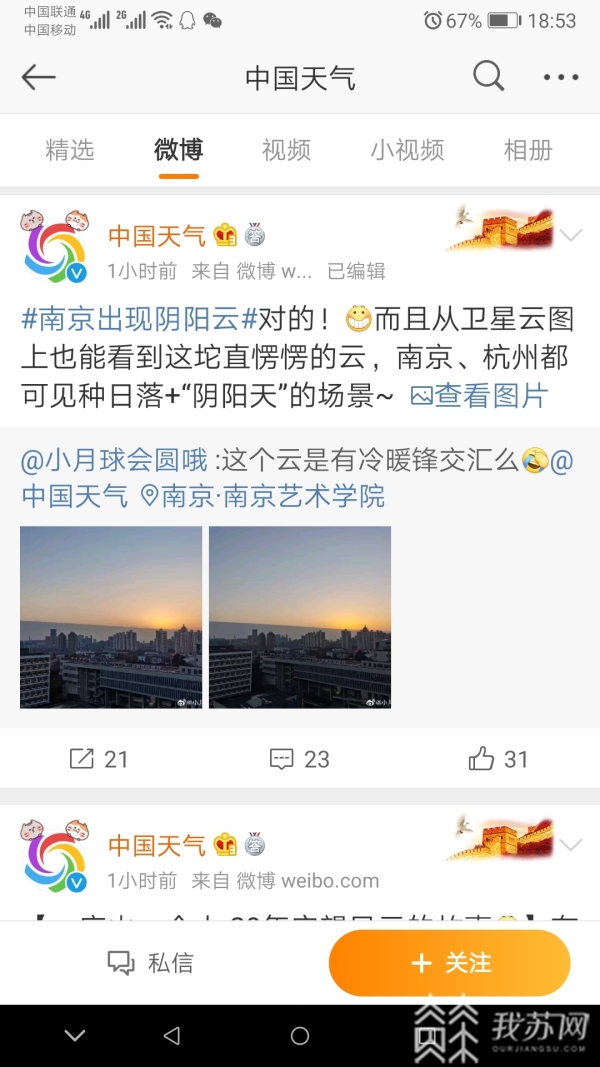600x1067 pixels.
Task: Send a private message via 私信
Action: [x=150, y=963]
